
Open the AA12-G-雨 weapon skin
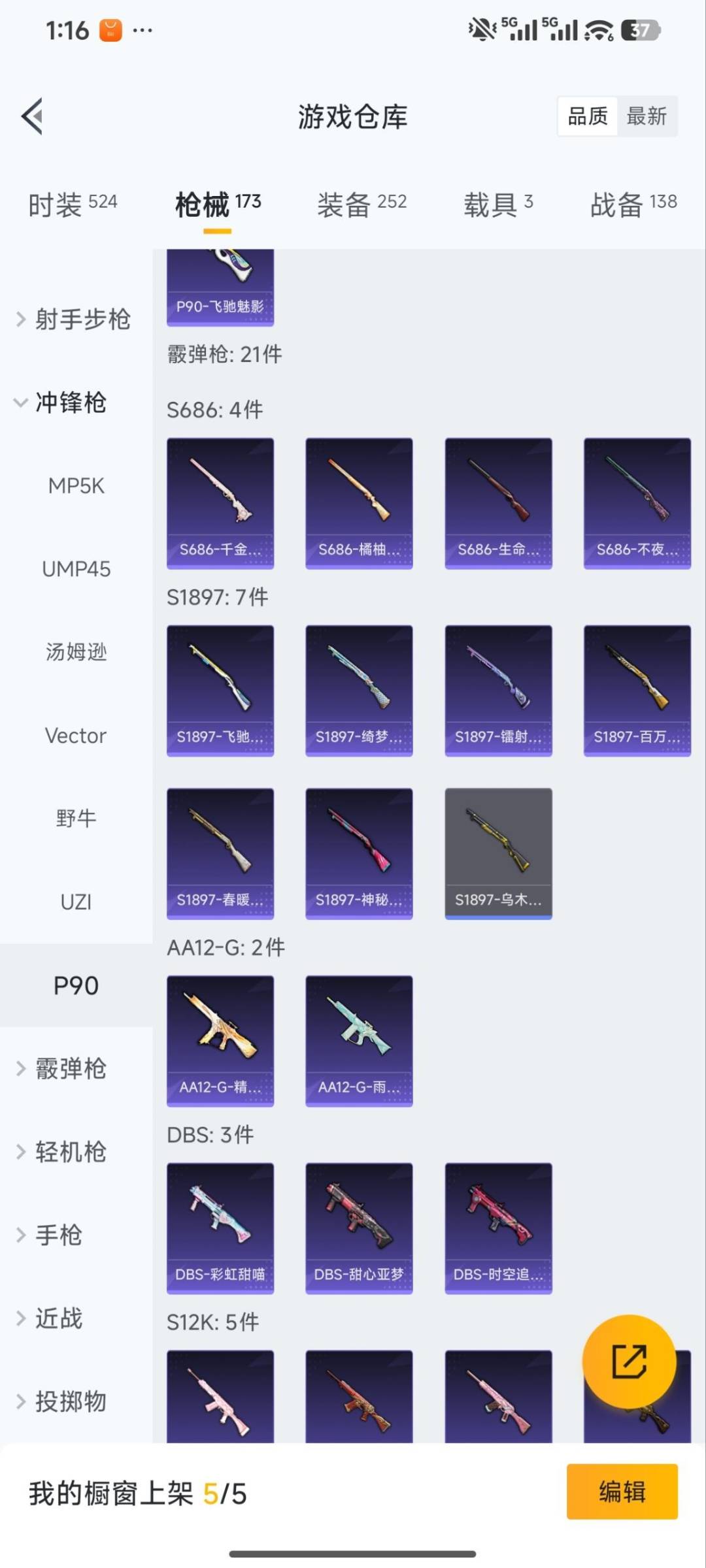[x=359, y=1041]
